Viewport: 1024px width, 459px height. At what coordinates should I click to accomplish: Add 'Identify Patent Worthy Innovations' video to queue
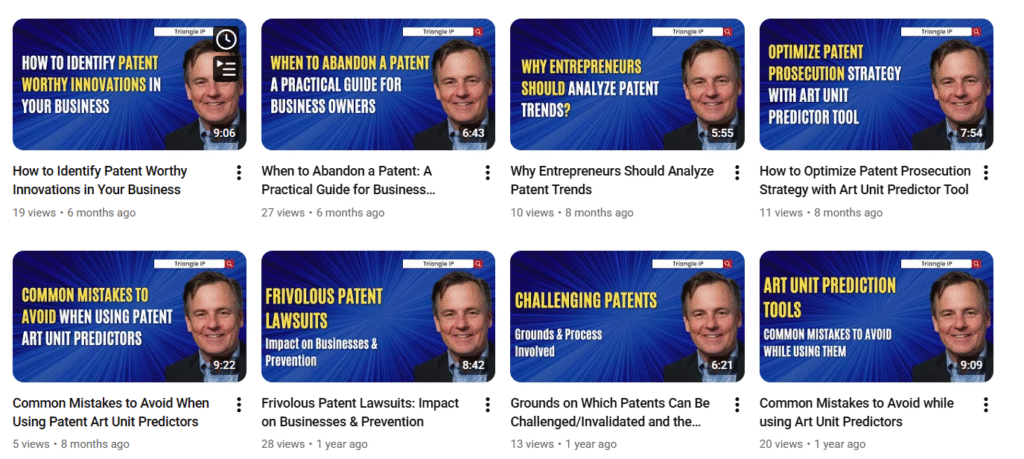(x=226, y=69)
